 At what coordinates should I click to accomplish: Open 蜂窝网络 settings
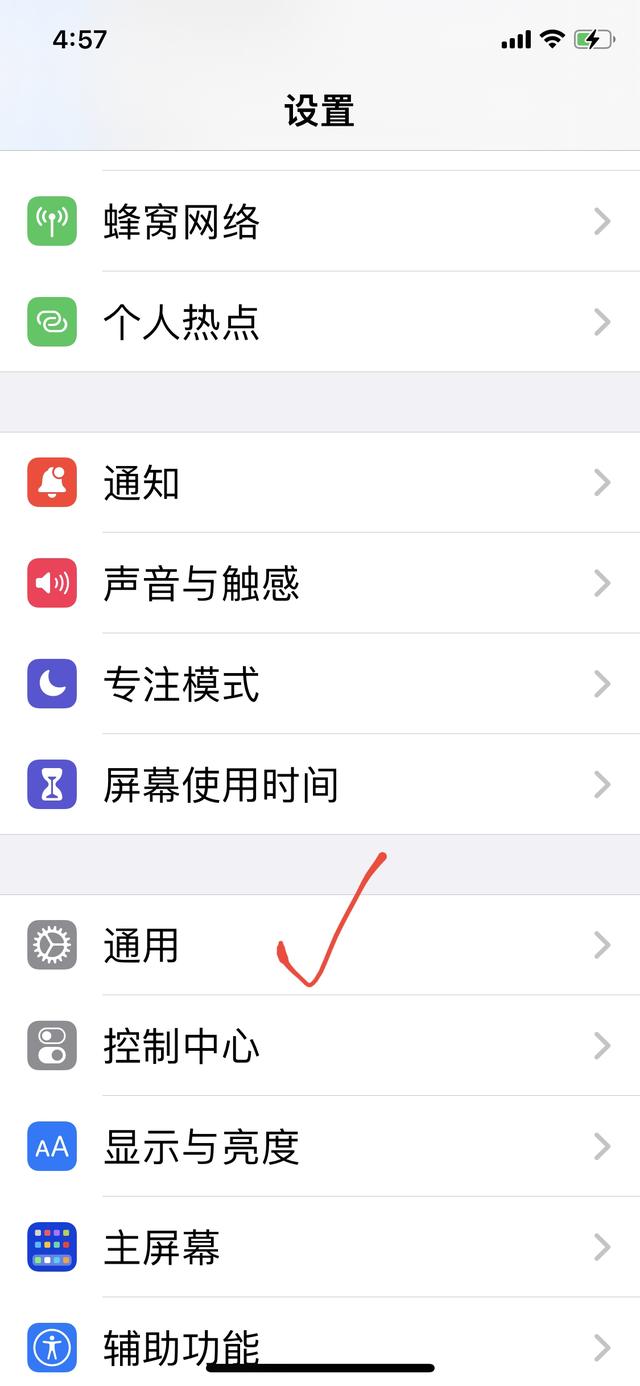[x=320, y=221]
